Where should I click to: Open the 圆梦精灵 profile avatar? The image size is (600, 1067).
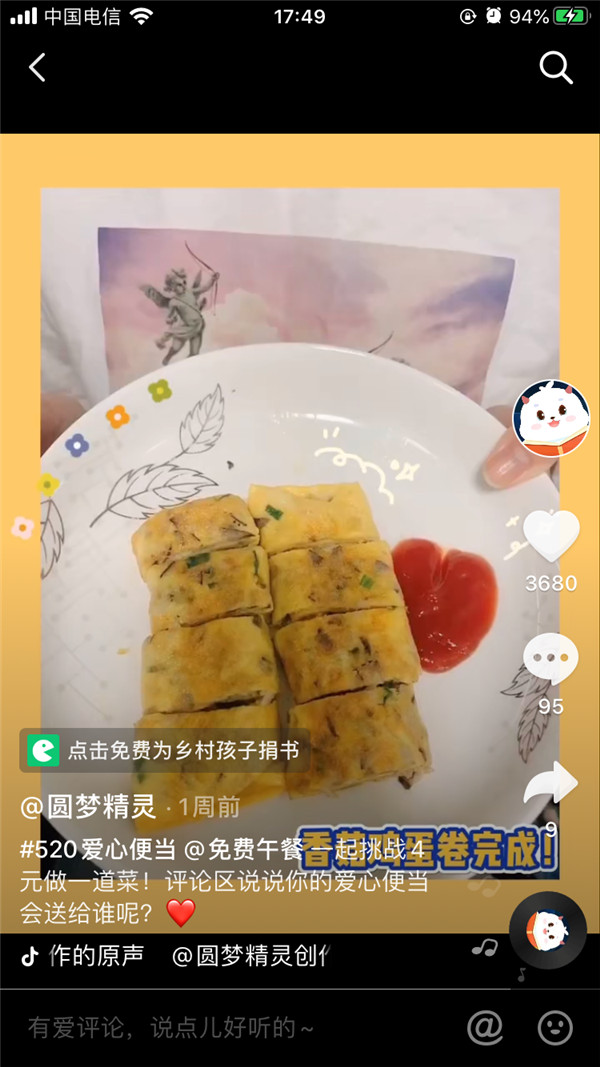(x=551, y=419)
